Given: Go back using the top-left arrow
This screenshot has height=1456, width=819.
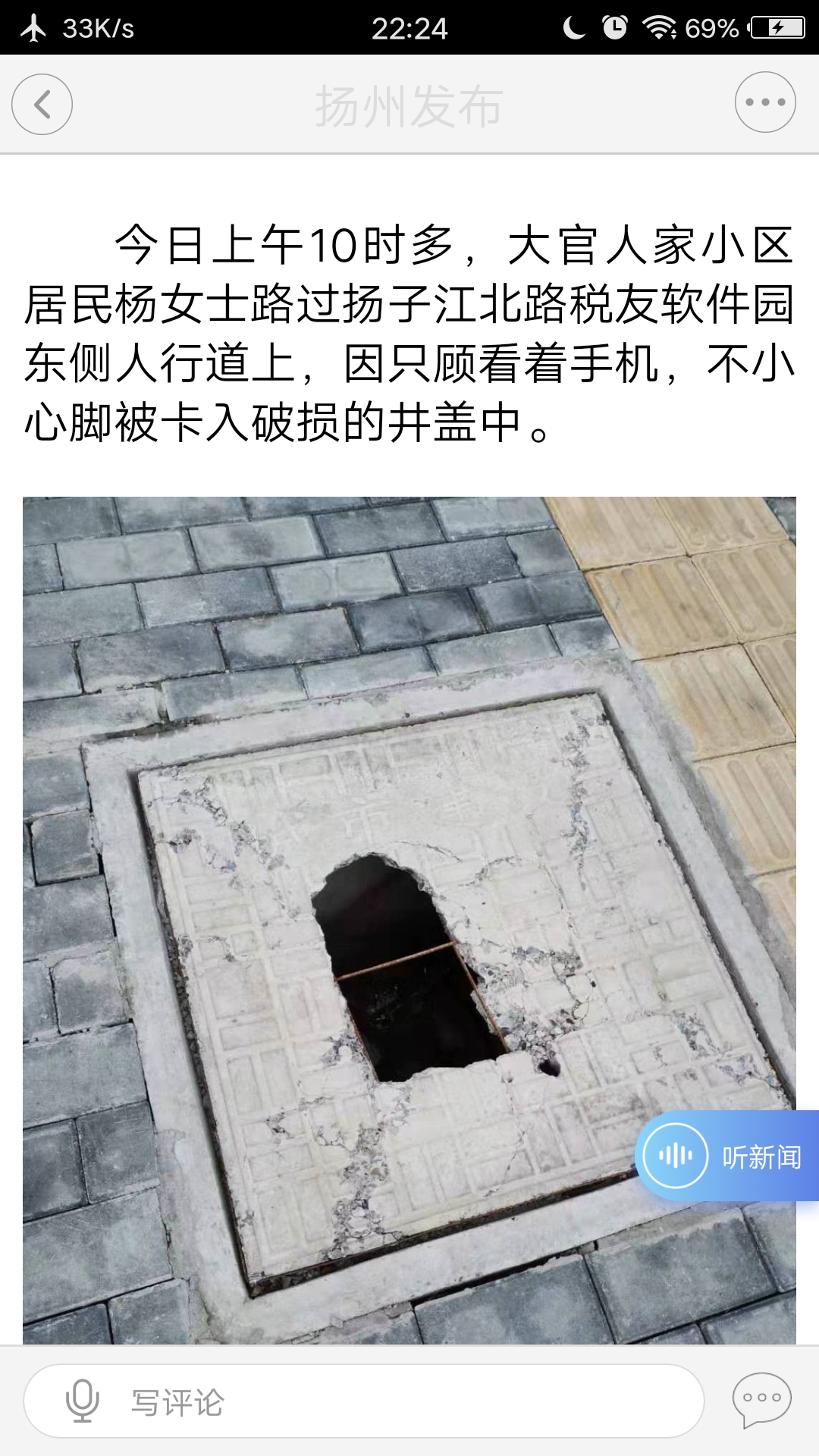Looking at the screenshot, I should (42, 105).
